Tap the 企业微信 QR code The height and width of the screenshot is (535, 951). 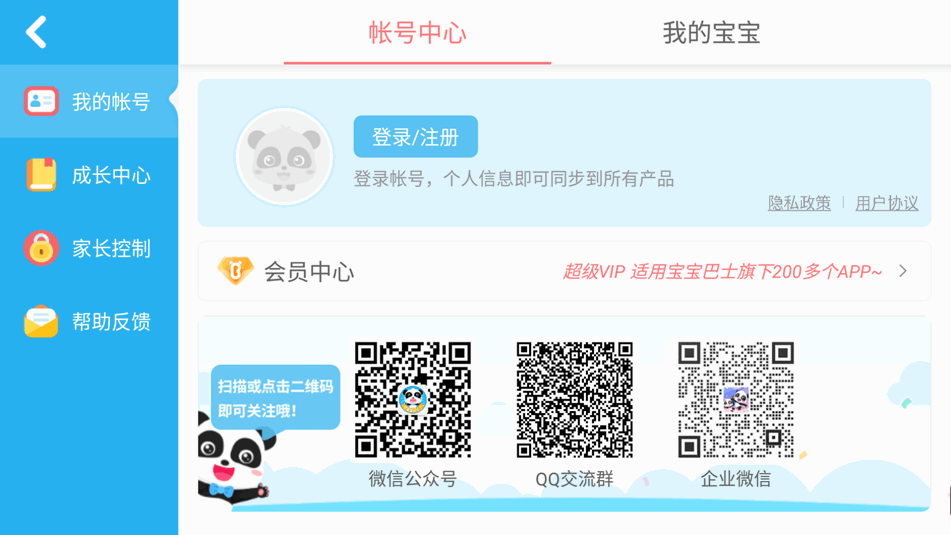click(735, 400)
